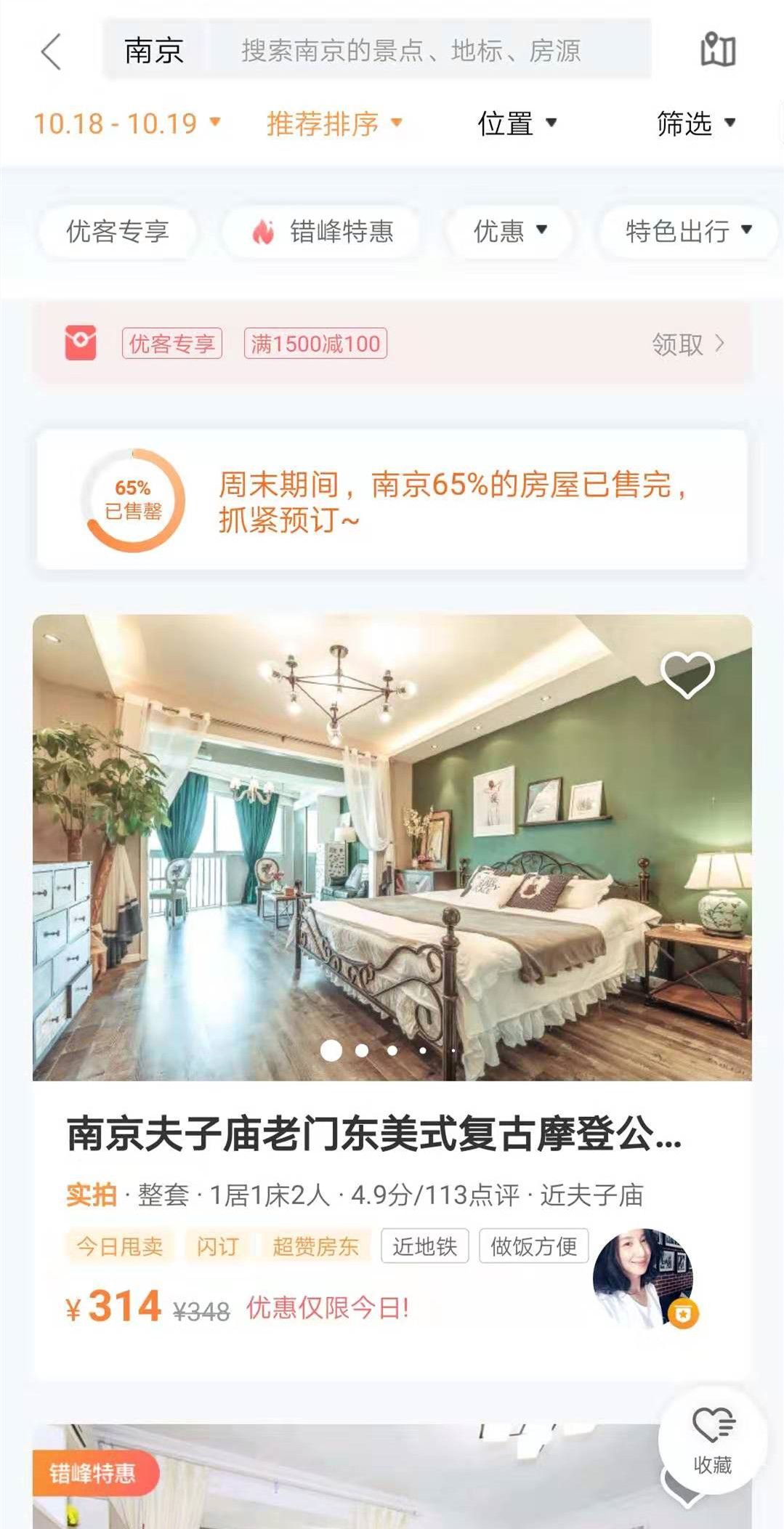
Task: Claim the 满1500减100 coupon via 领取
Action: click(687, 344)
